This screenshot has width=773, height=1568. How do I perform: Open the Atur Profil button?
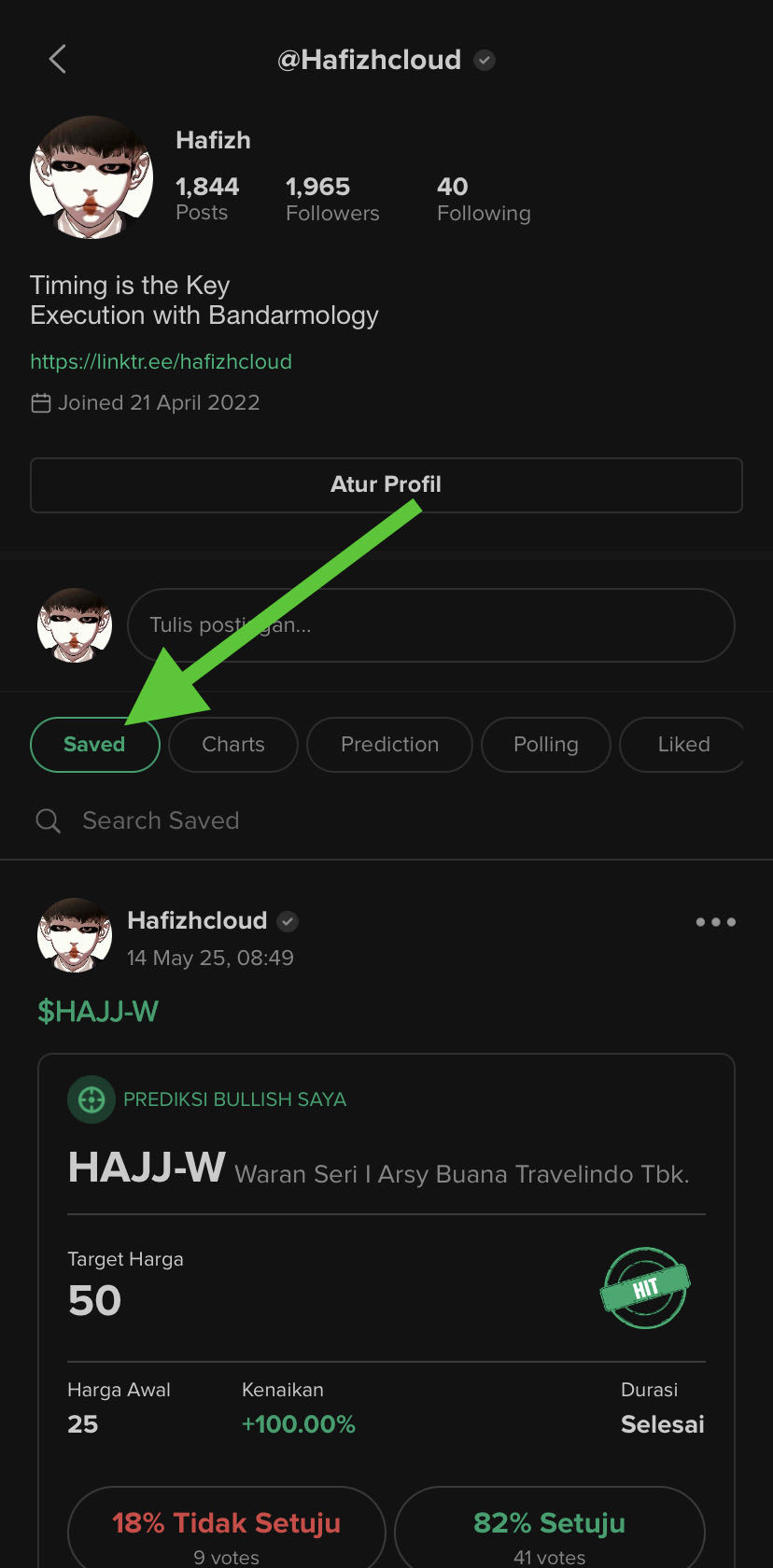(x=386, y=484)
